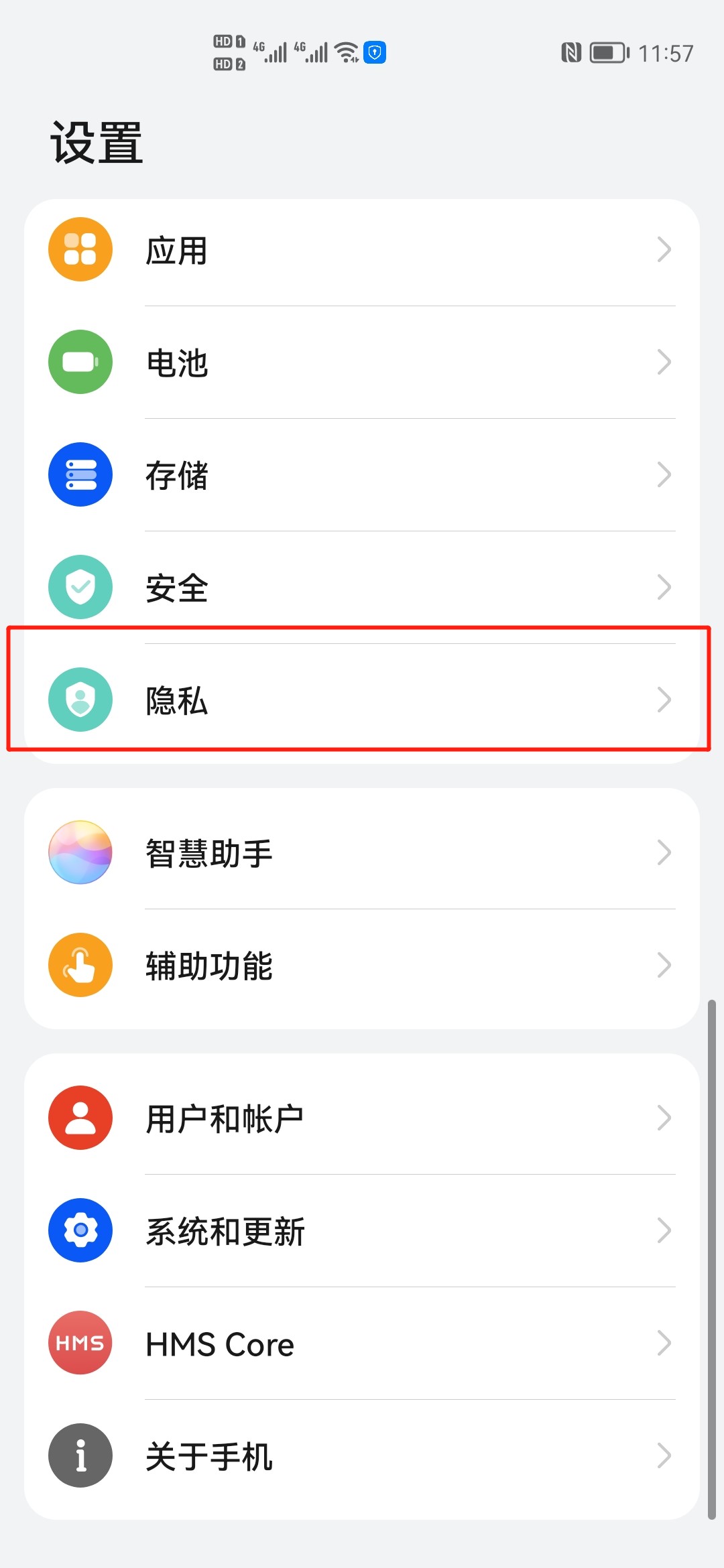Open 系统和更新 settings
Image resolution: width=724 pixels, height=1568 pixels.
pos(362,1231)
